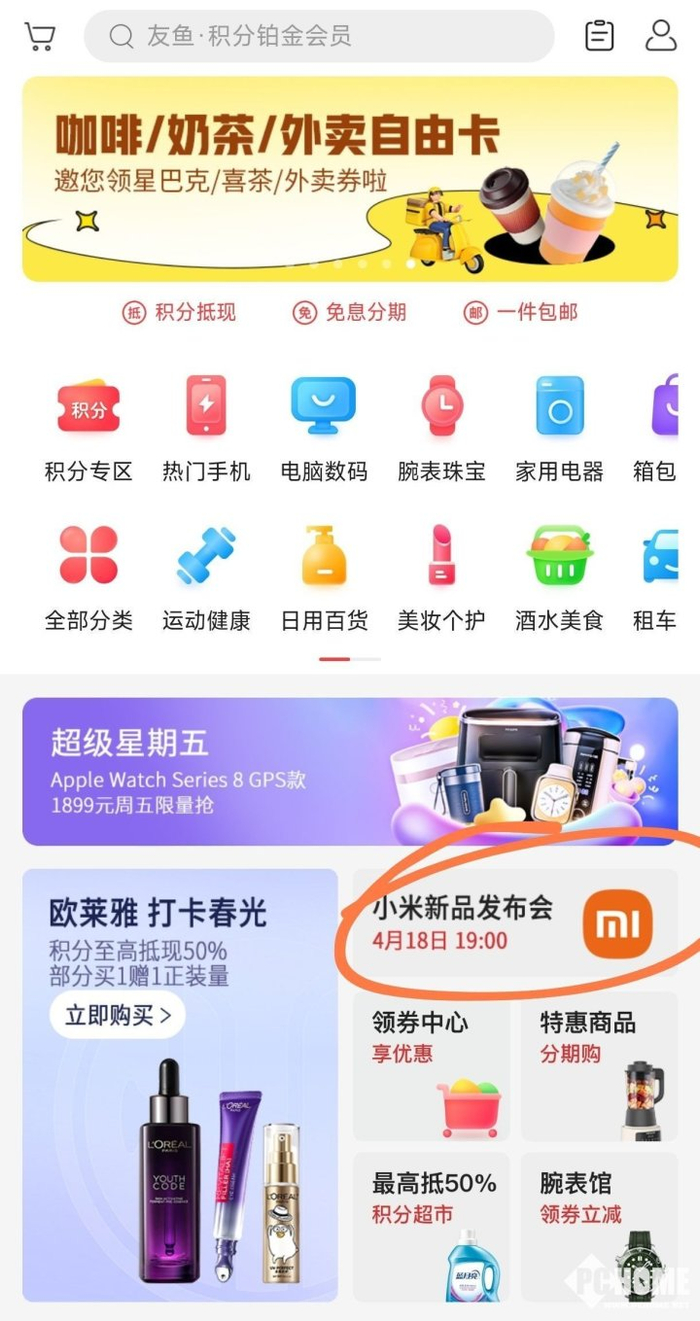Open the 积分专区 category
Image resolution: width=700 pixels, height=1321 pixels.
click(88, 427)
